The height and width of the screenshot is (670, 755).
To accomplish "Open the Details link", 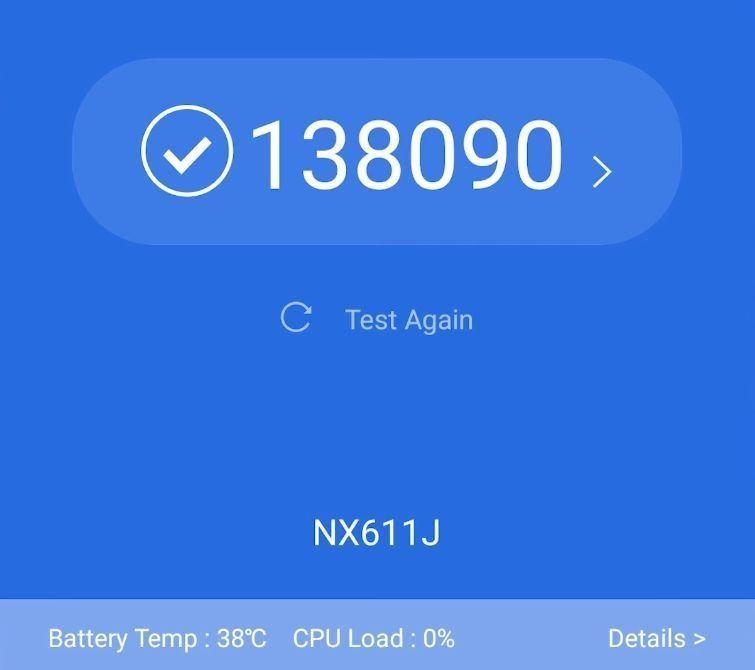I will [x=656, y=638].
